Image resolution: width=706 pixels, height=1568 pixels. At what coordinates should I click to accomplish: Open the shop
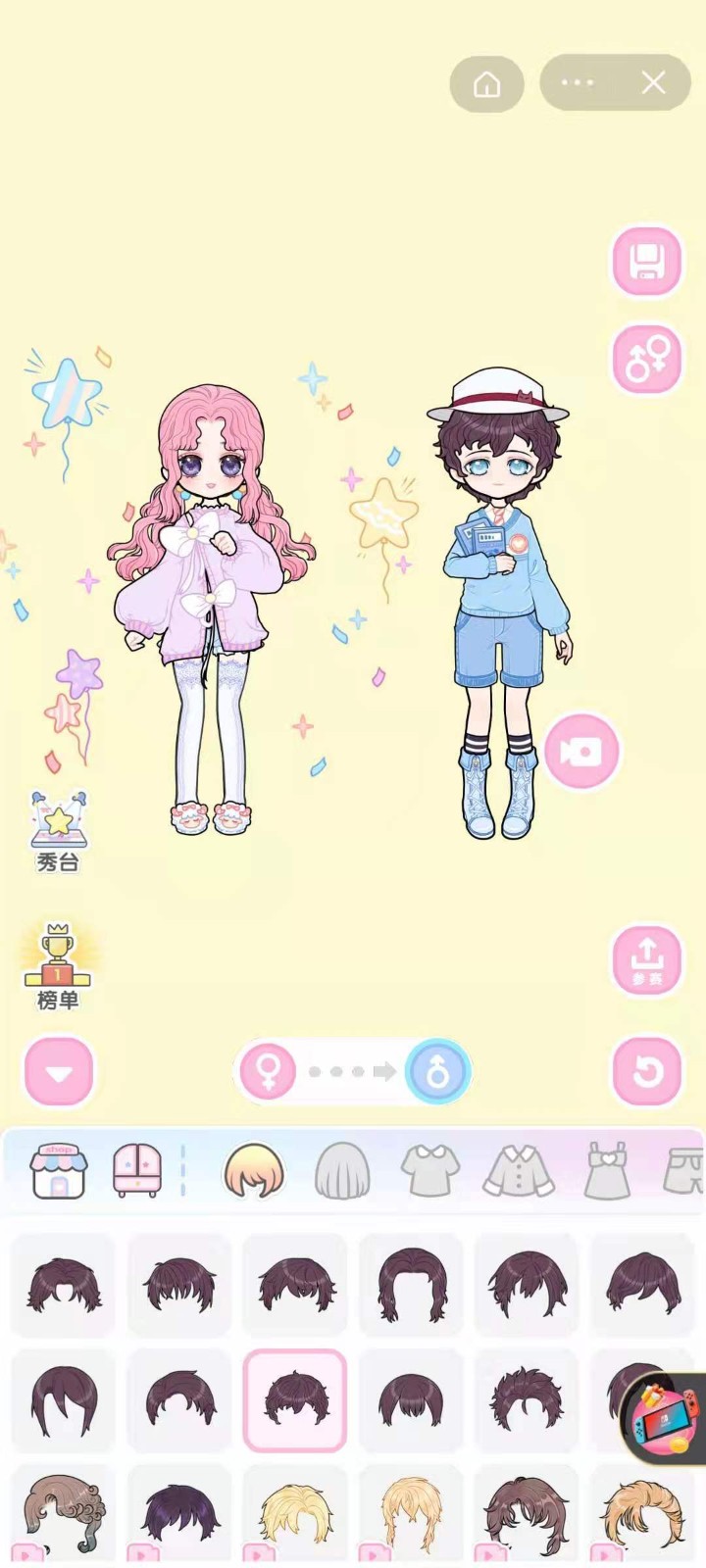click(59, 1170)
